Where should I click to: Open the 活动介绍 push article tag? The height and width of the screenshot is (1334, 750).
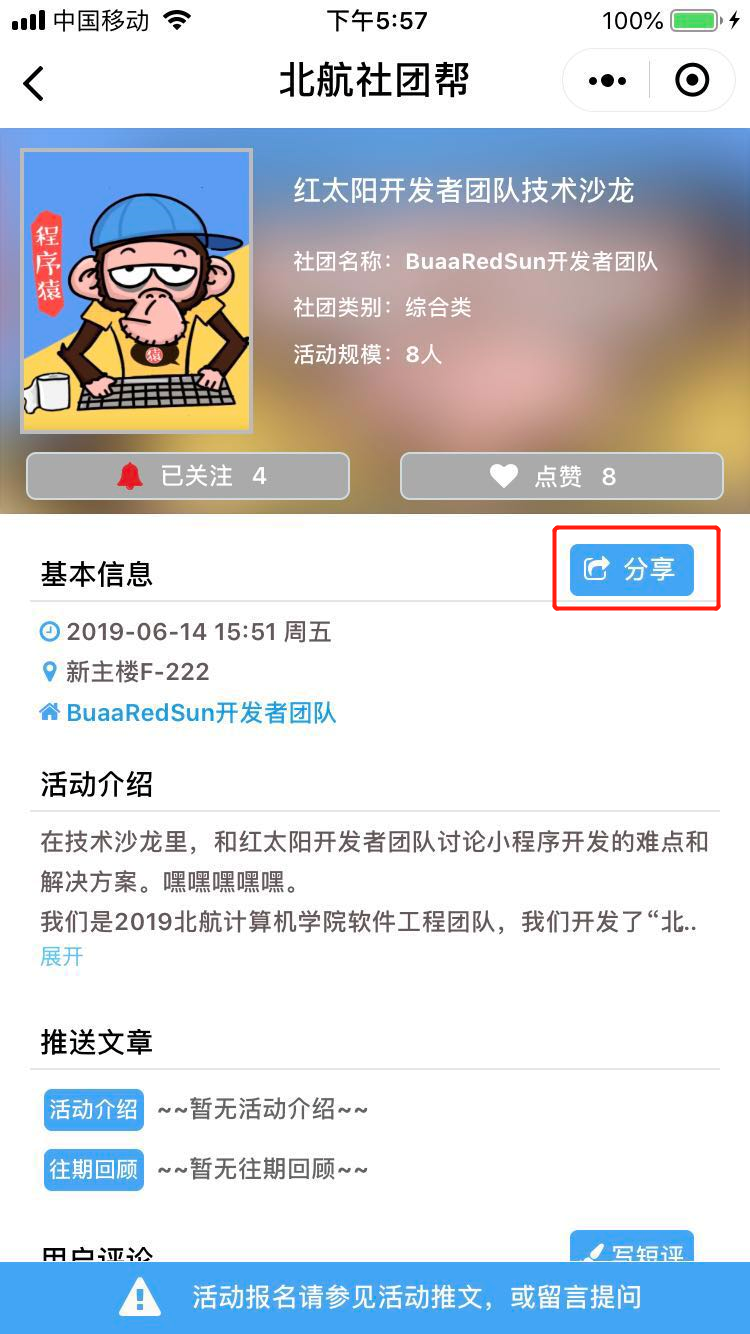pos(93,1109)
